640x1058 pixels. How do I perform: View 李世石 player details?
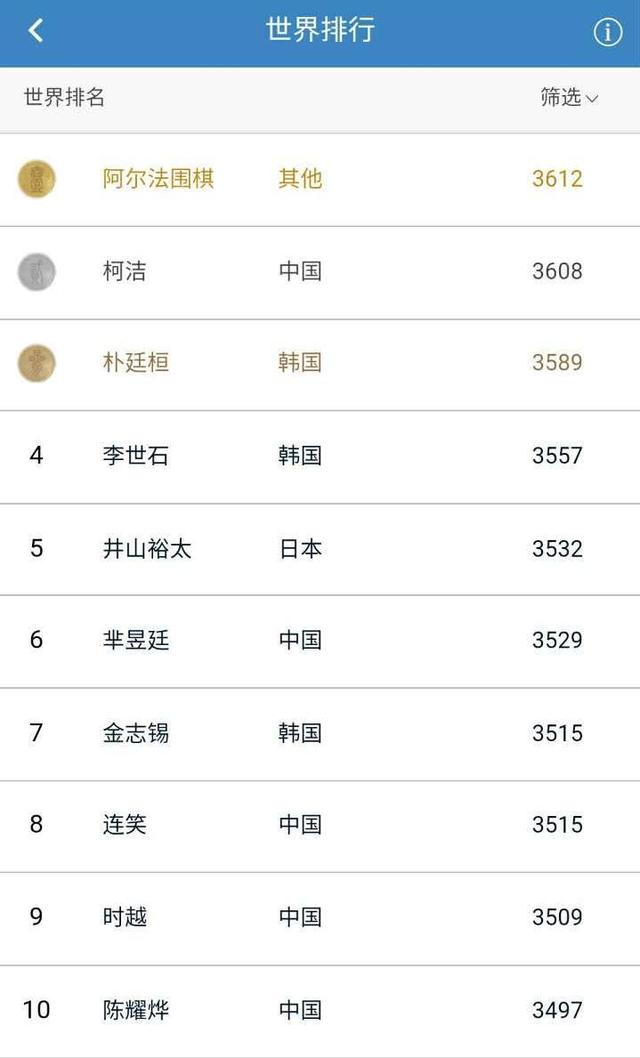pos(320,457)
